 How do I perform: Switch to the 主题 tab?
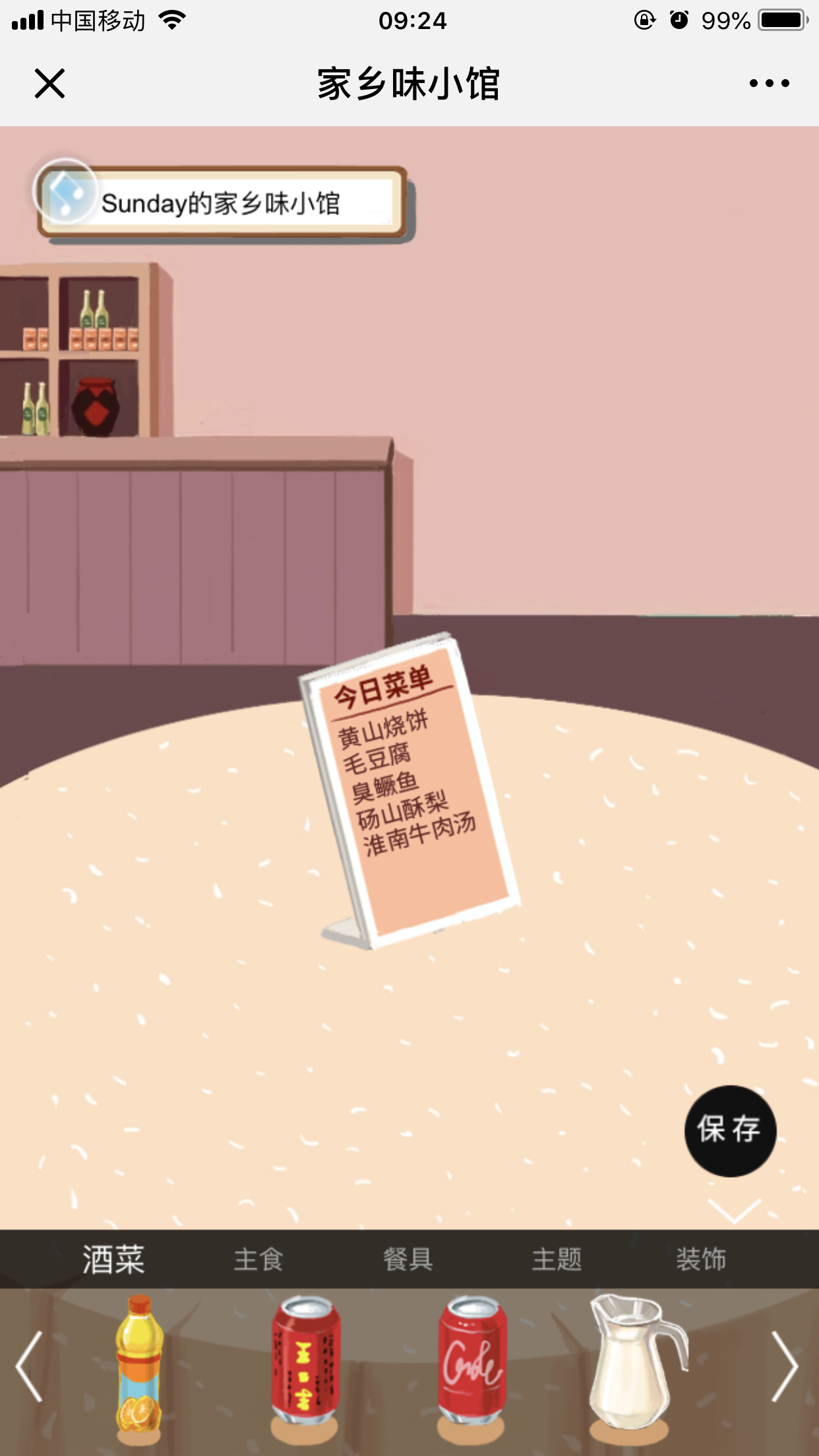557,1259
